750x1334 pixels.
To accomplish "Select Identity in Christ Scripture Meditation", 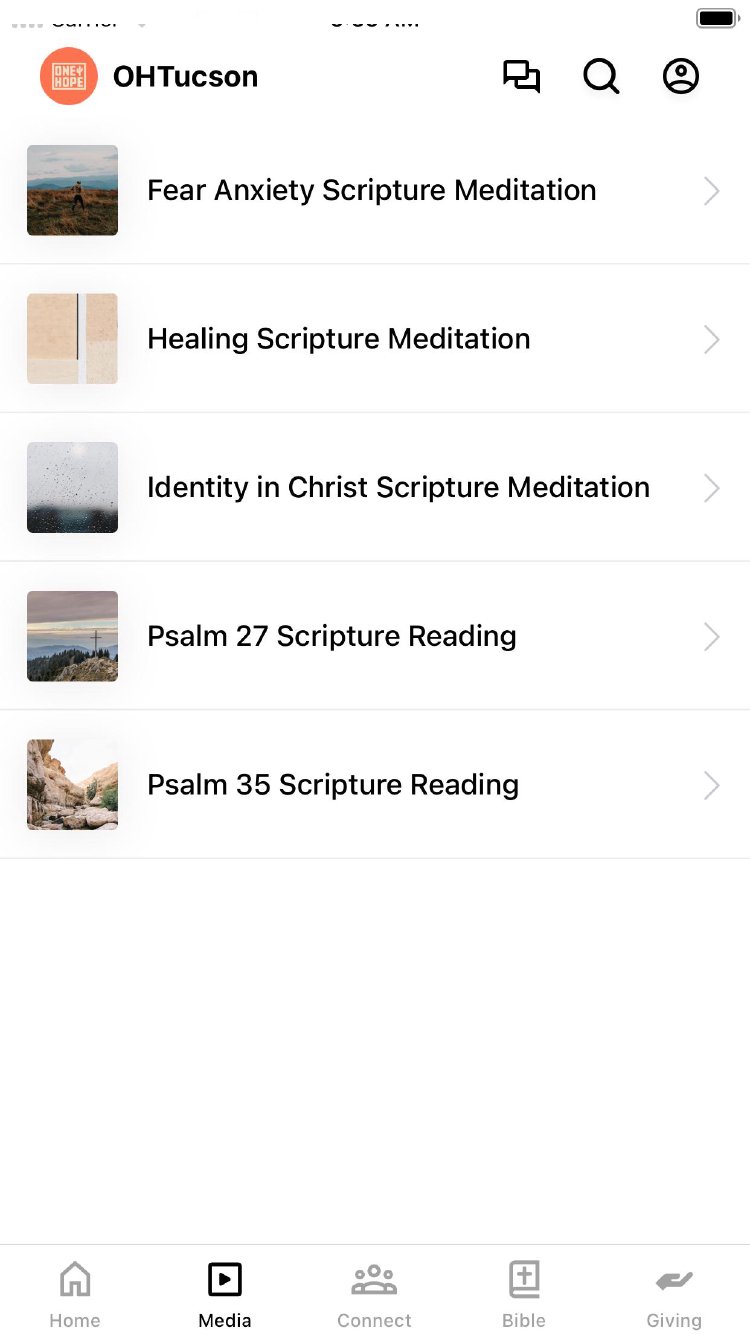I will 398,488.
